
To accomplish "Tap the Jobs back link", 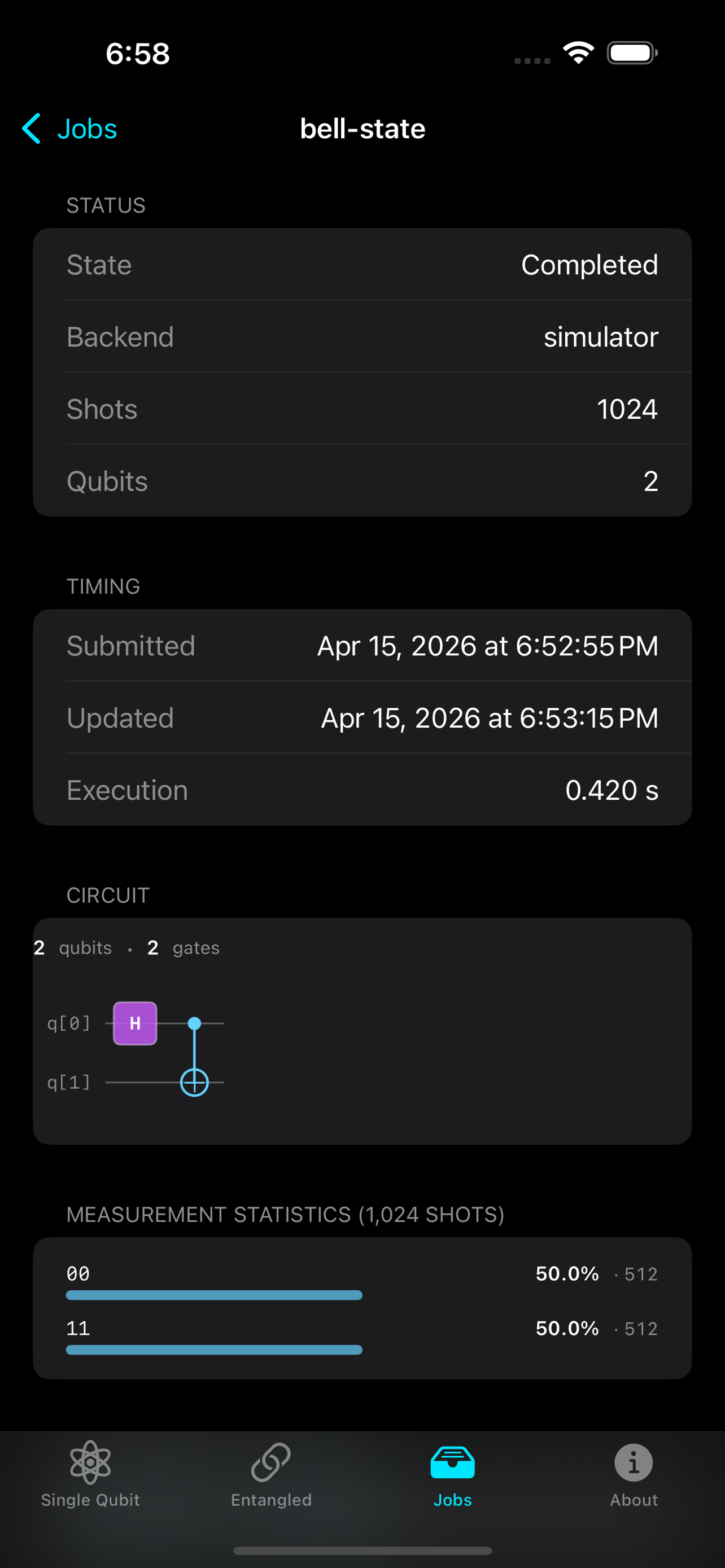I will coord(86,129).
